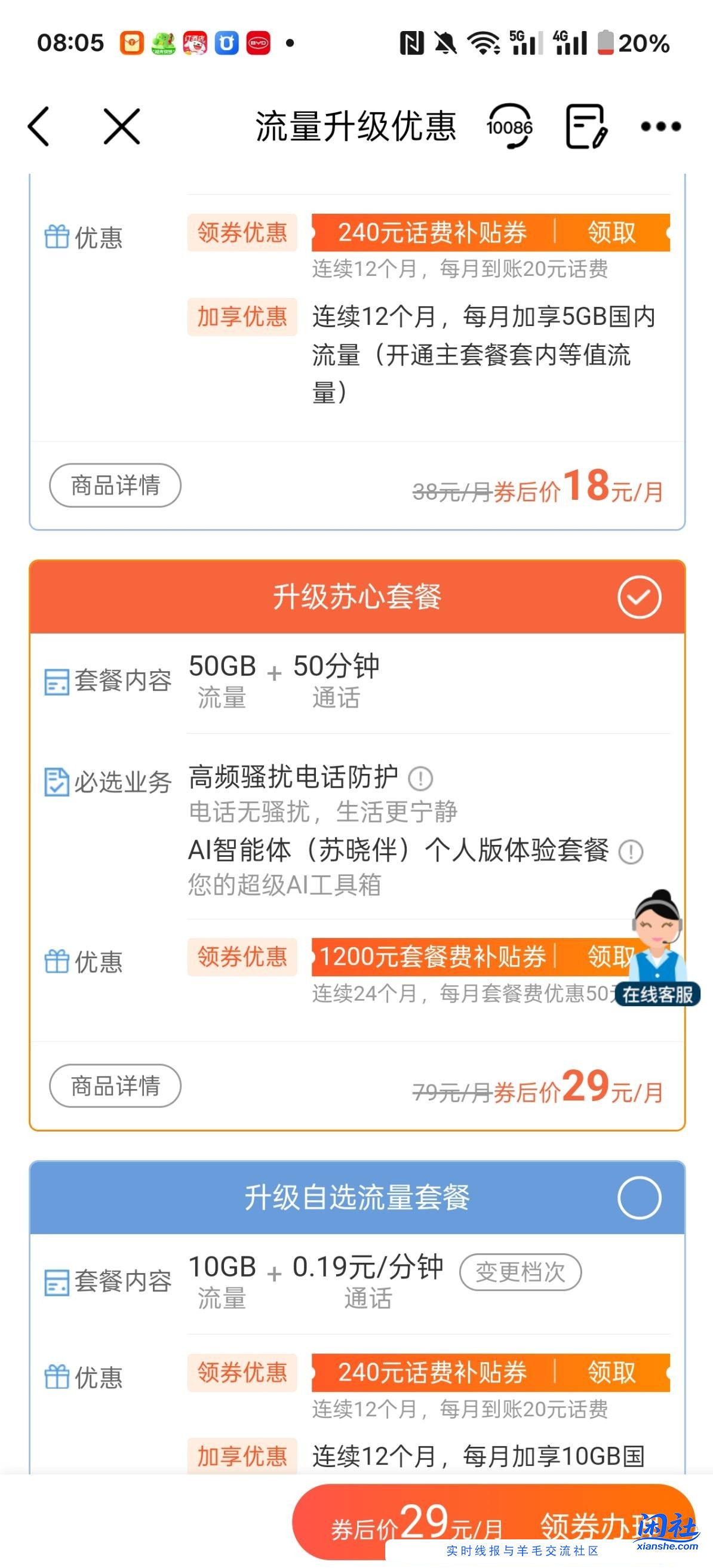Call customer service via the 10086 icon
This screenshot has width=713, height=1568.
[510, 127]
